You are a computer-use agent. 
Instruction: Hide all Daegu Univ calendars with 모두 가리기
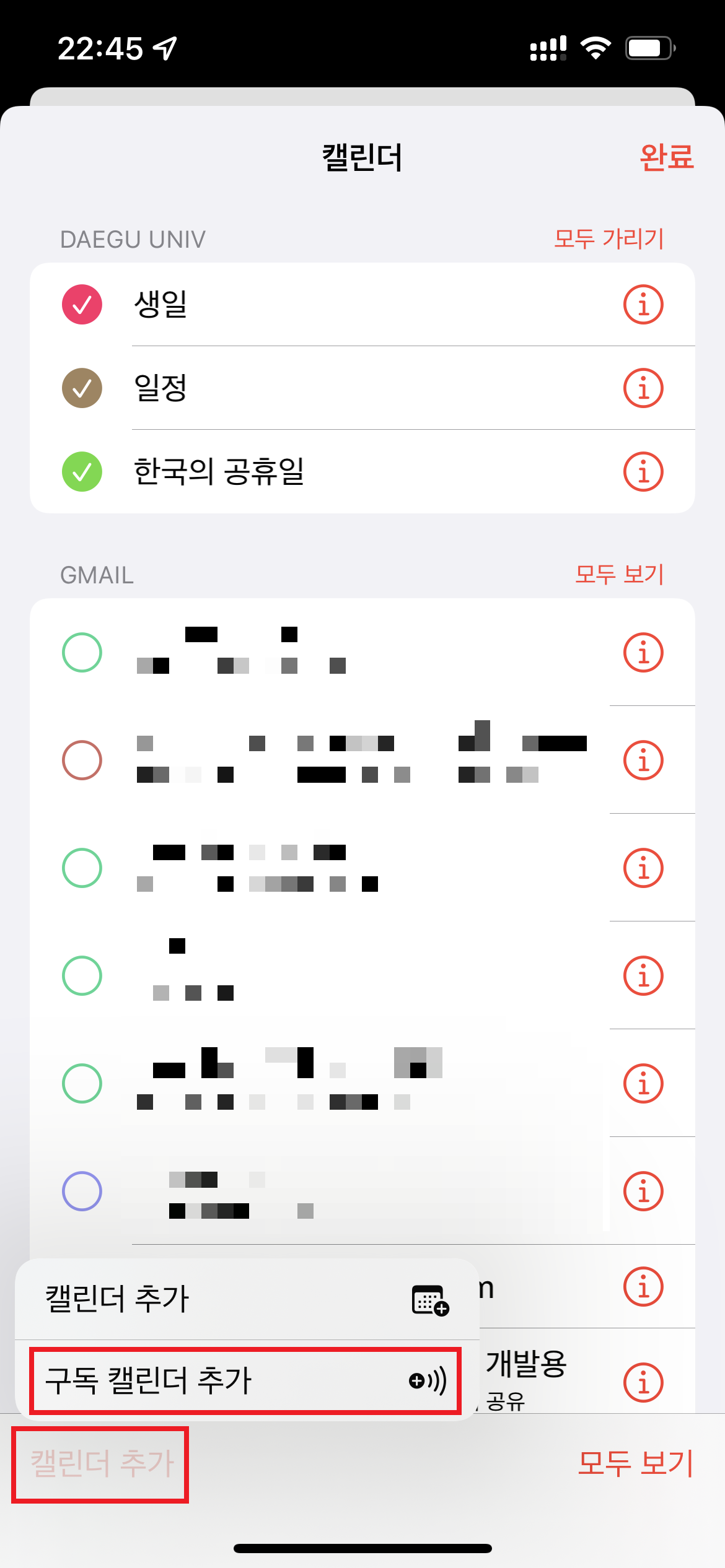[x=609, y=238]
